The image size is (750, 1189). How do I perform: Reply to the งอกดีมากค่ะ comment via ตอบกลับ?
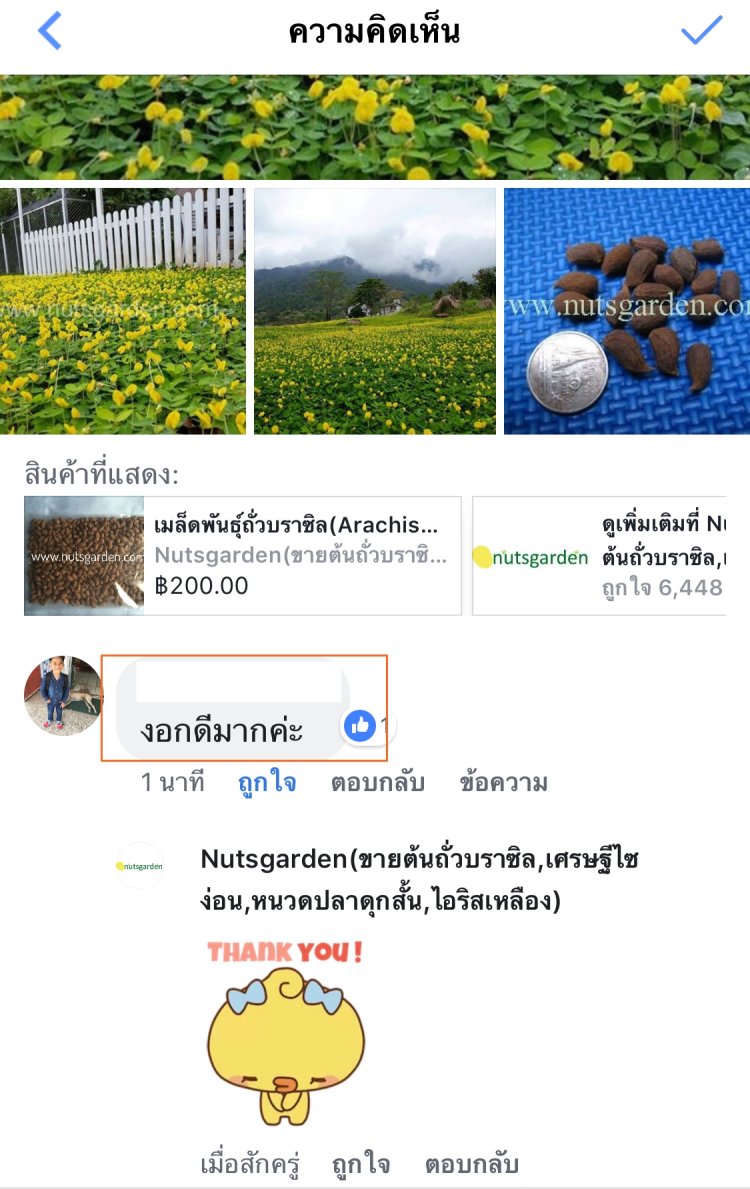click(378, 783)
